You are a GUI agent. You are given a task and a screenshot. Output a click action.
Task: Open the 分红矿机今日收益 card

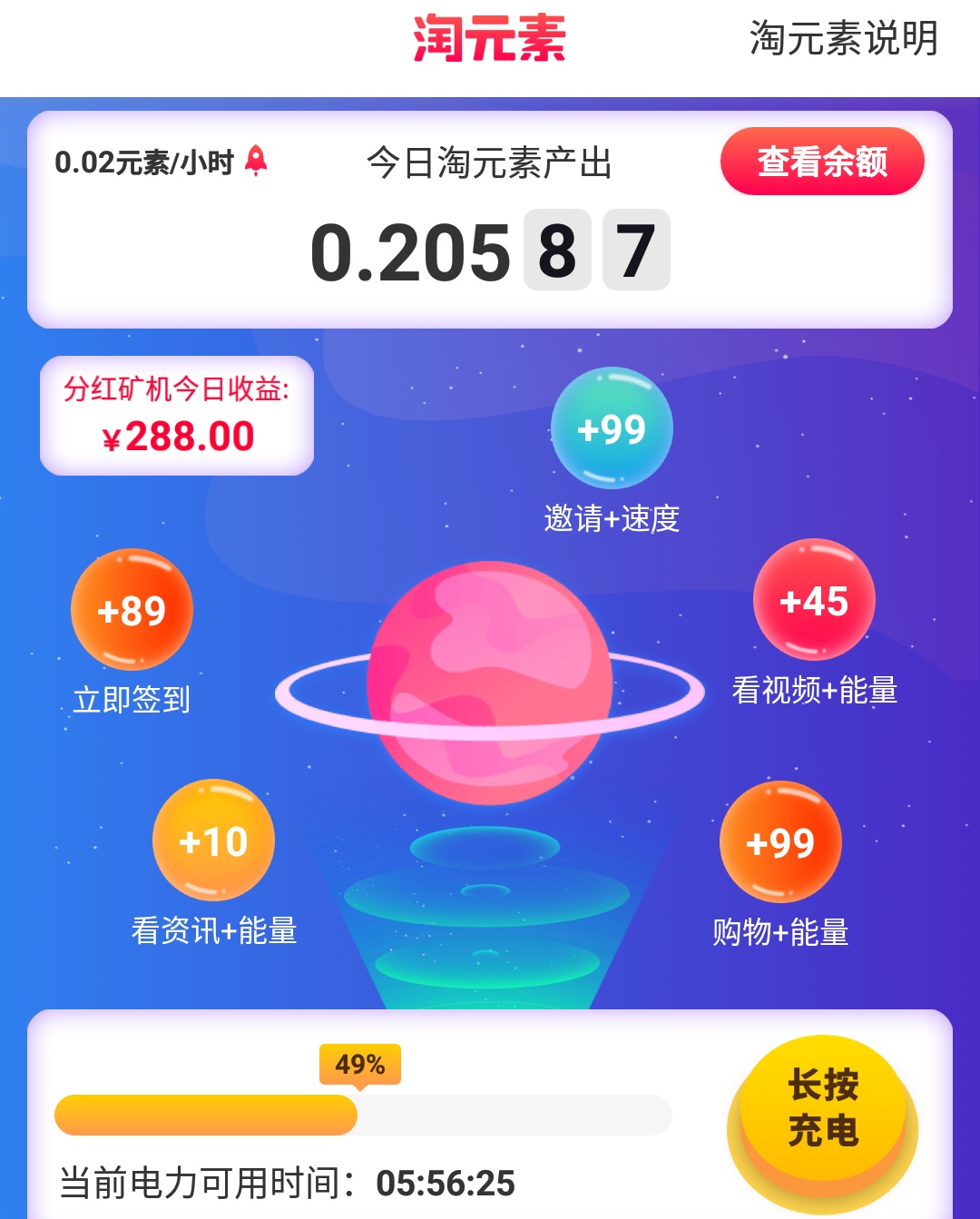pyautogui.click(x=177, y=416)
